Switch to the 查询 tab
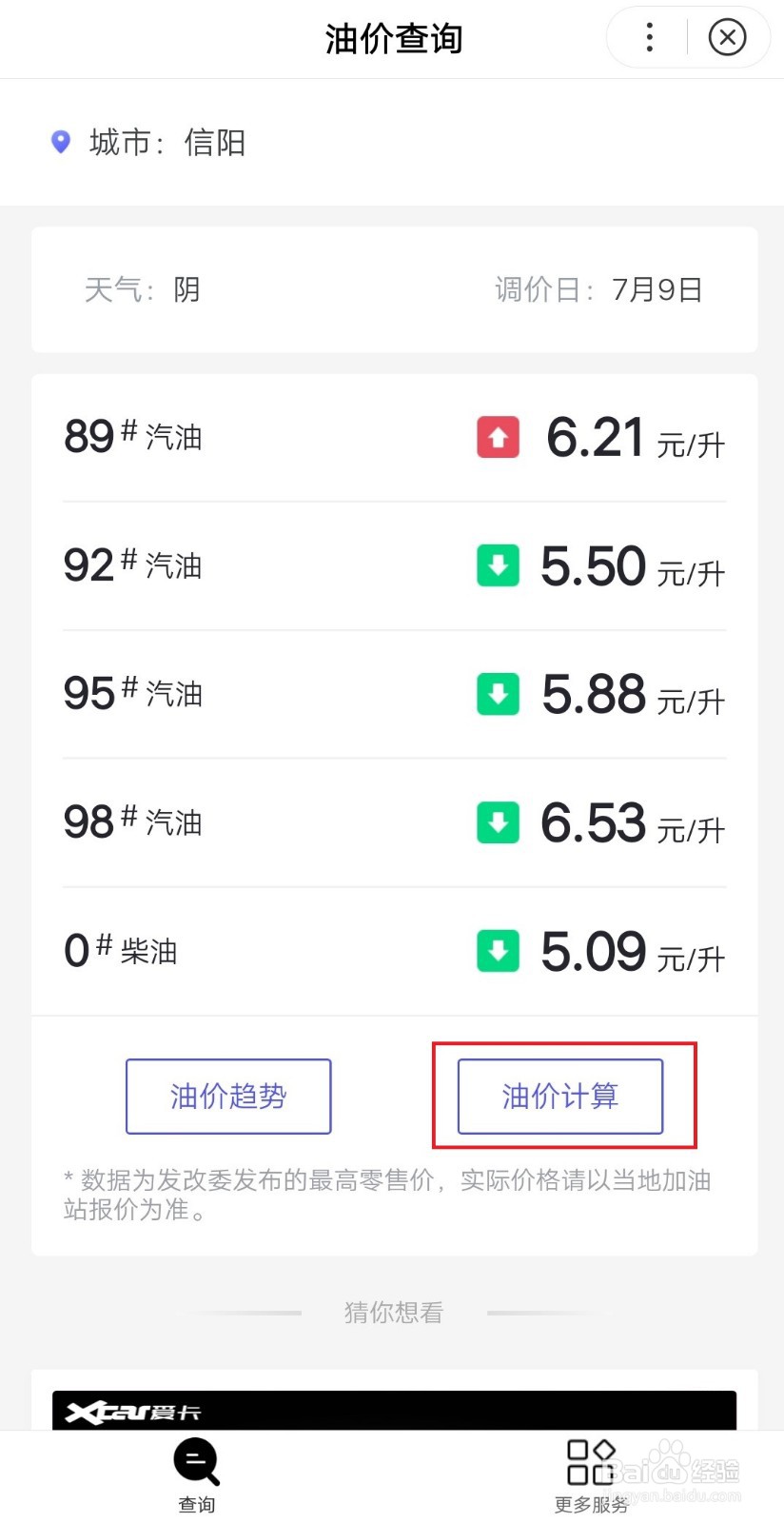This screenshot has height=1523, width=784. pos(195,1475)
